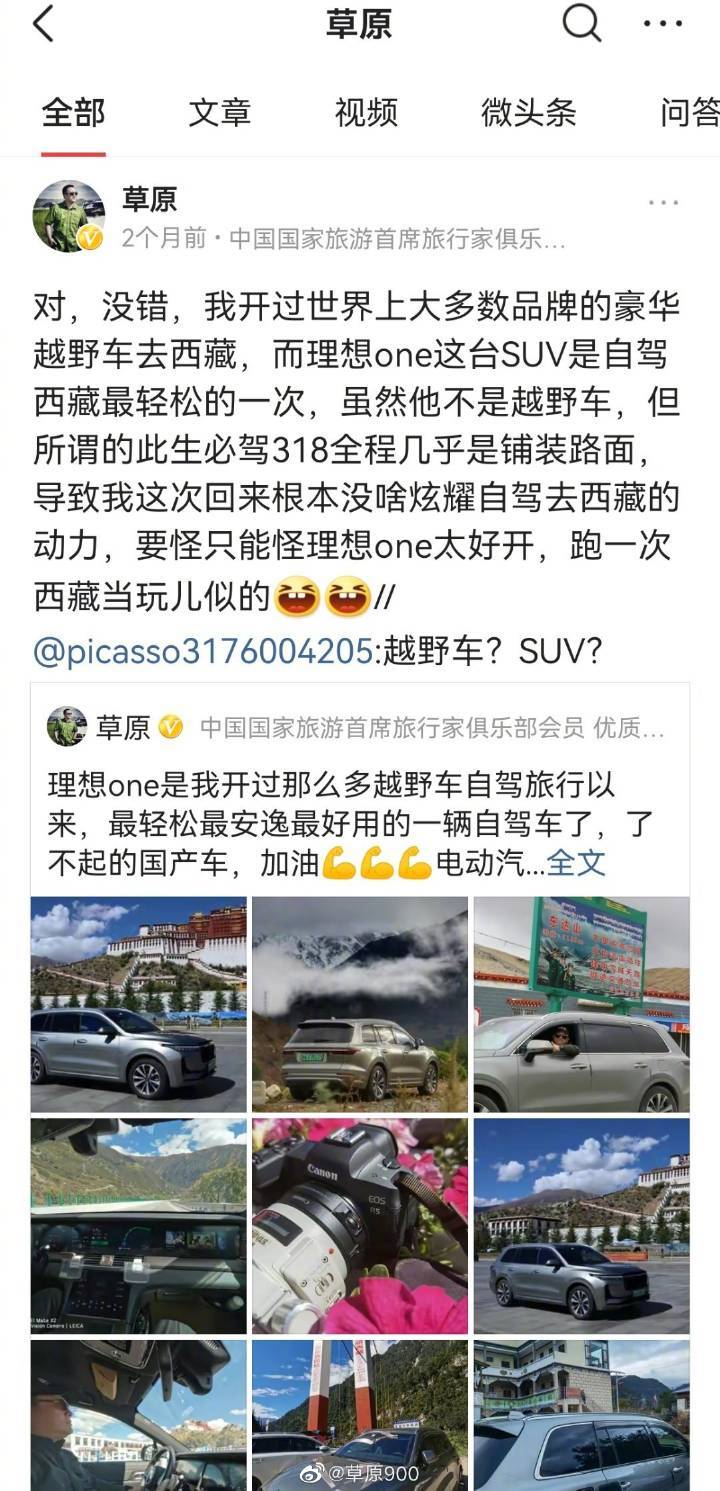The height and width of the screenshot is (1491, 720).
Task: Open the quoted post's author avatar
Action: pyautogui.click(x=67, y=727)
